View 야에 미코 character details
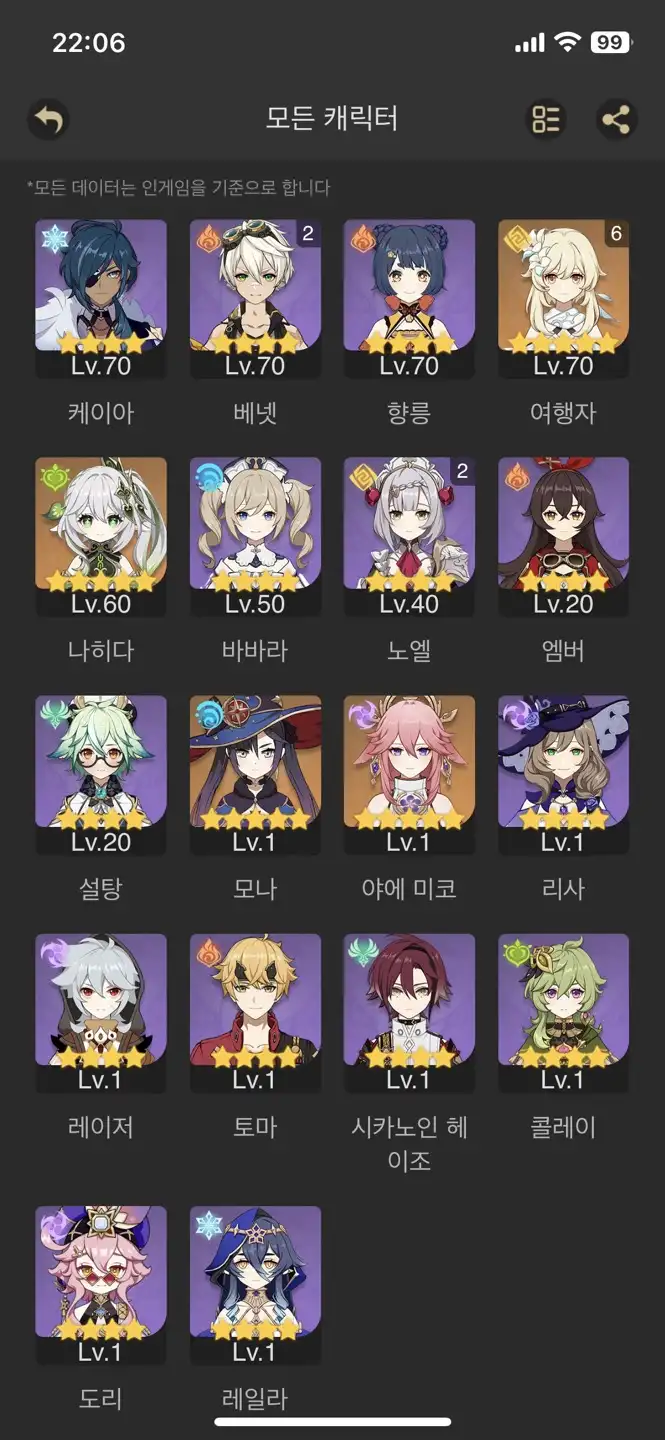Image resolution: width=665 pixels, height=1440 pixels. click(x=409, y=774)
